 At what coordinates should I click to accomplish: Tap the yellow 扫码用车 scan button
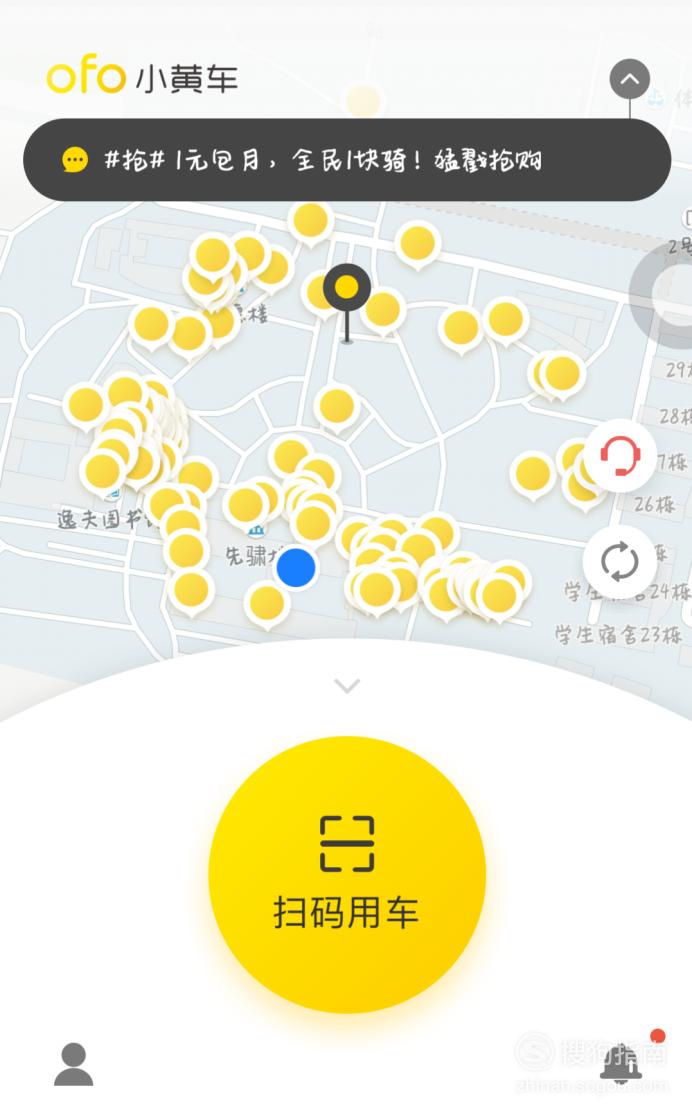pyautogui.click(x=347, y=874)
